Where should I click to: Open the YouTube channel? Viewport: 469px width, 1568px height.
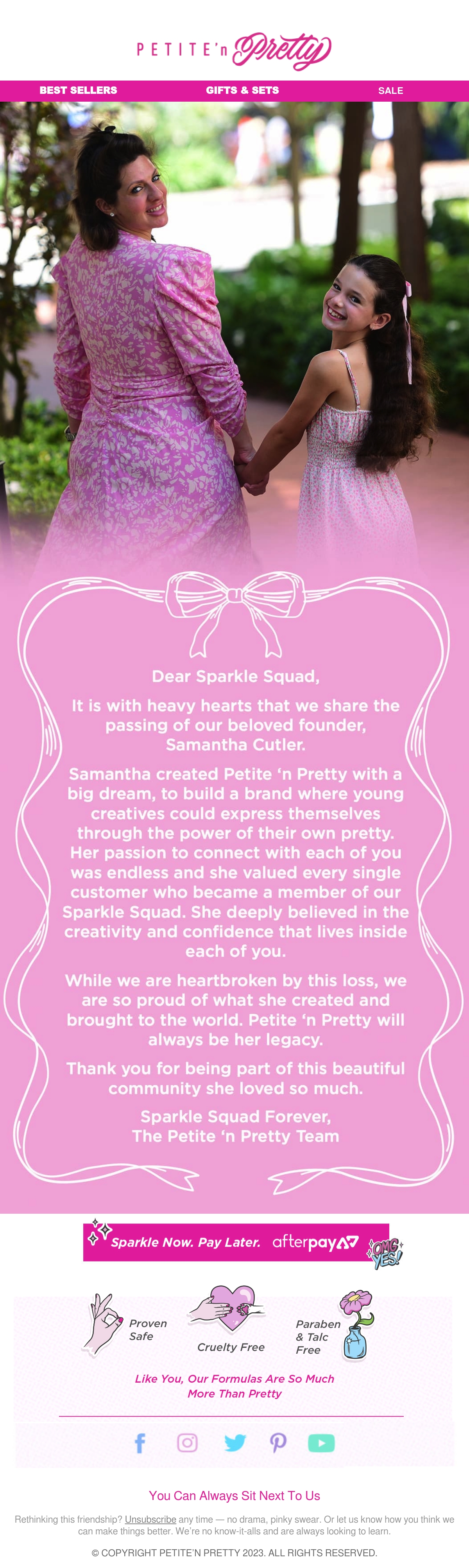[x=321, y=1442]
